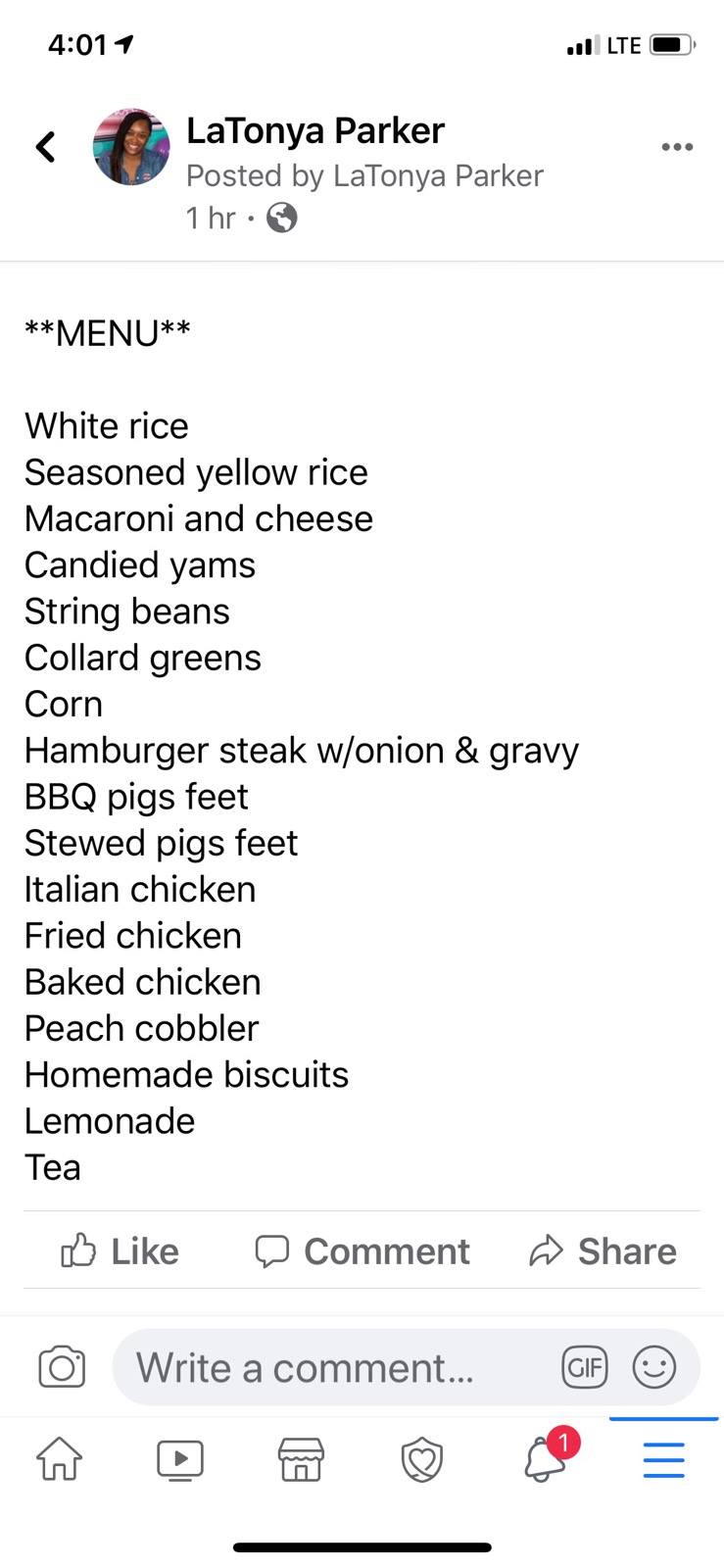
Task: Tap the Comment button under the post
Action: coord(362,1251)
